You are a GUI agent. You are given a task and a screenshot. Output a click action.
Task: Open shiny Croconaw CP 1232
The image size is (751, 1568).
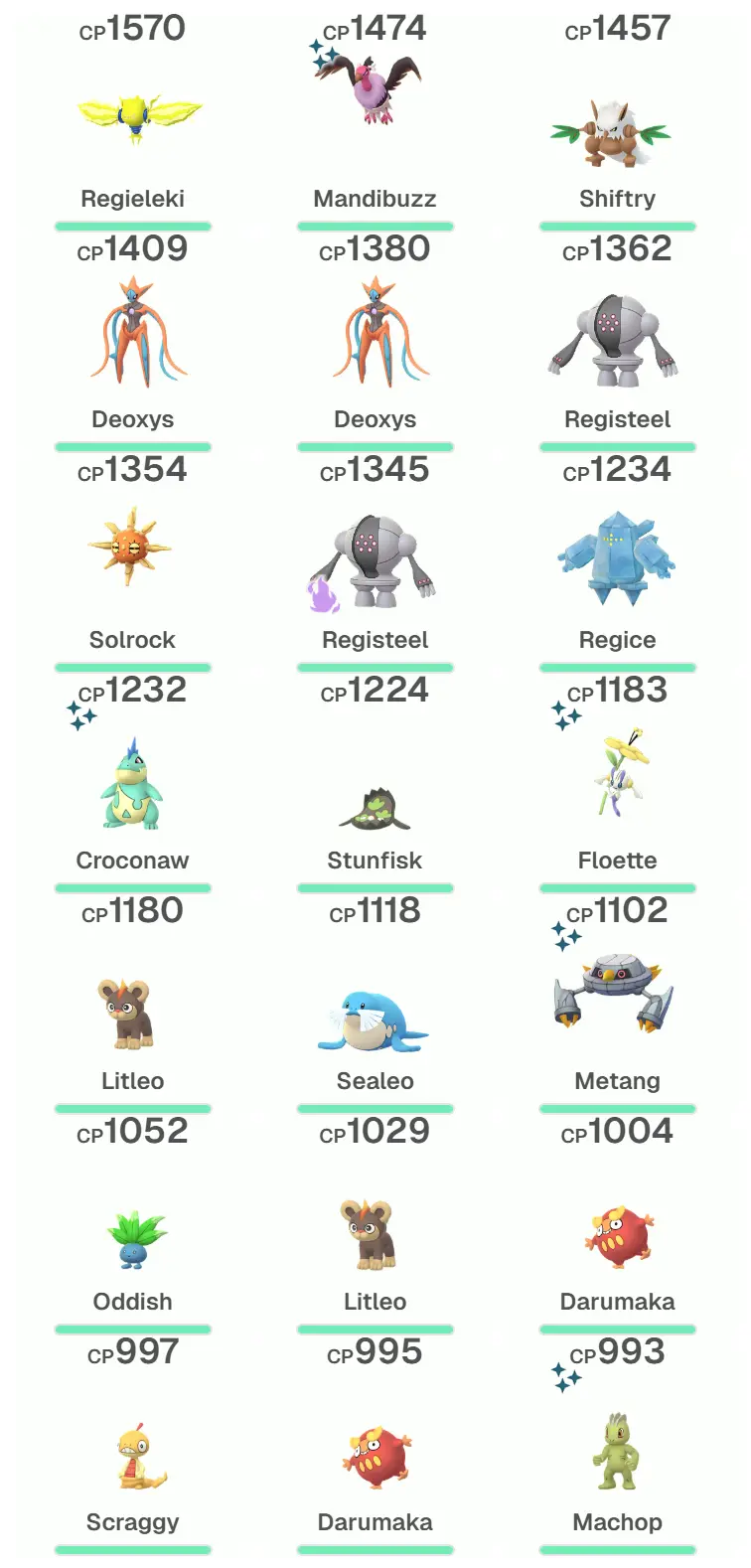click(x=133, y=783)
